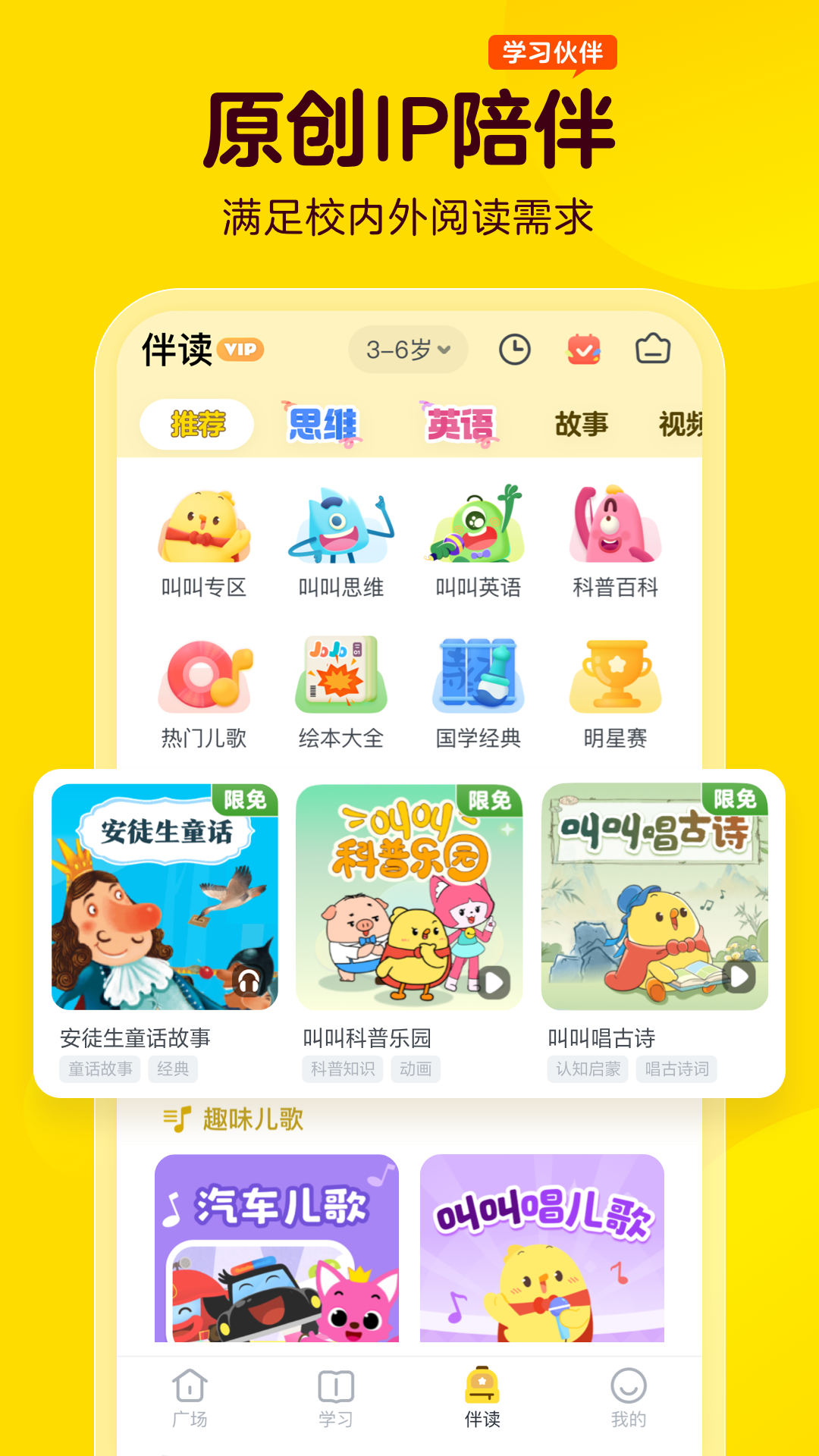Switch to the 故事 tab
The width and height of the screenshot is (819, 1456).
tap(581, 425)
